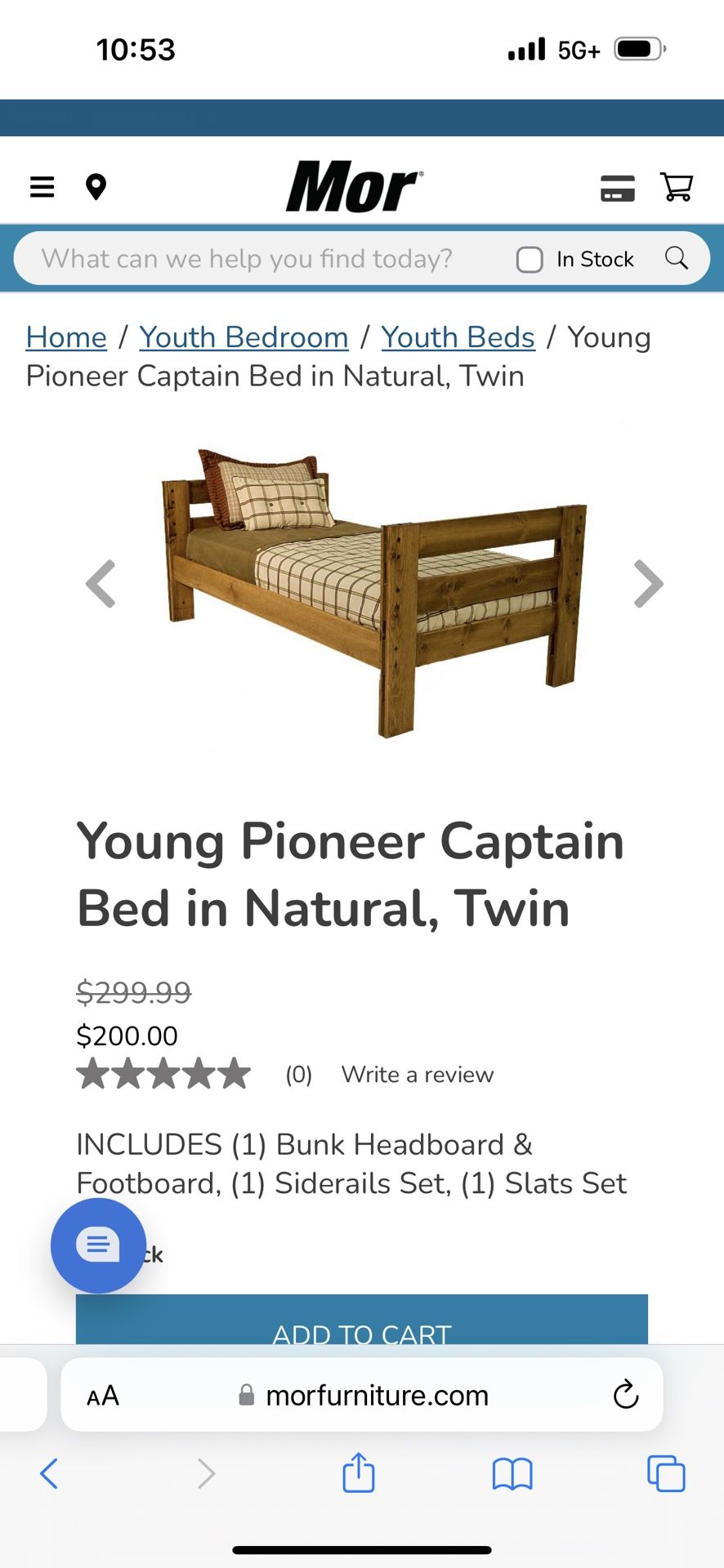This screenshot has width=724, height=1568.
Task: Open the credit card icon
Action: point(618,188)
